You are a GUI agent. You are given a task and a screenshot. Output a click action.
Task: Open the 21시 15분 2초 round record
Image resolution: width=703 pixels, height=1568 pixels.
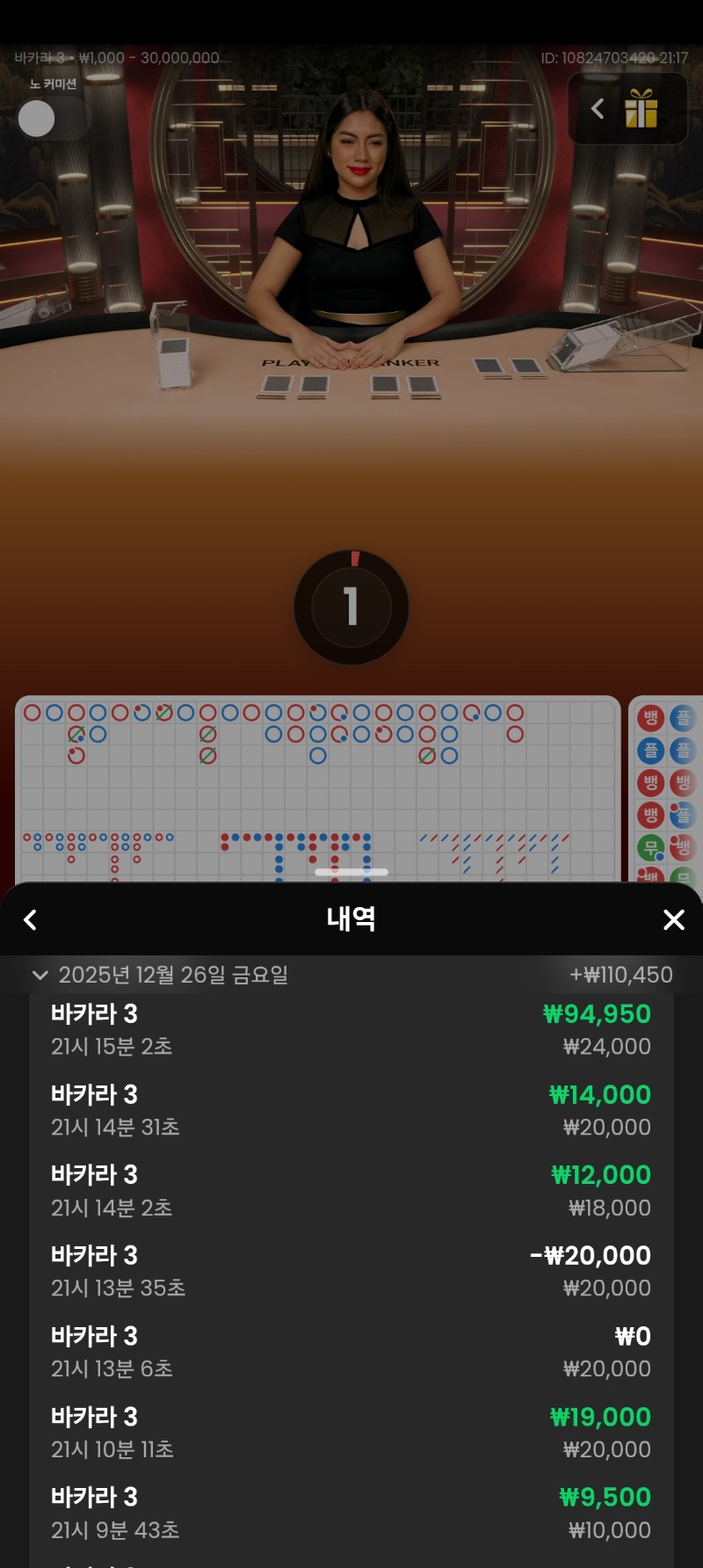(351, 1029)
